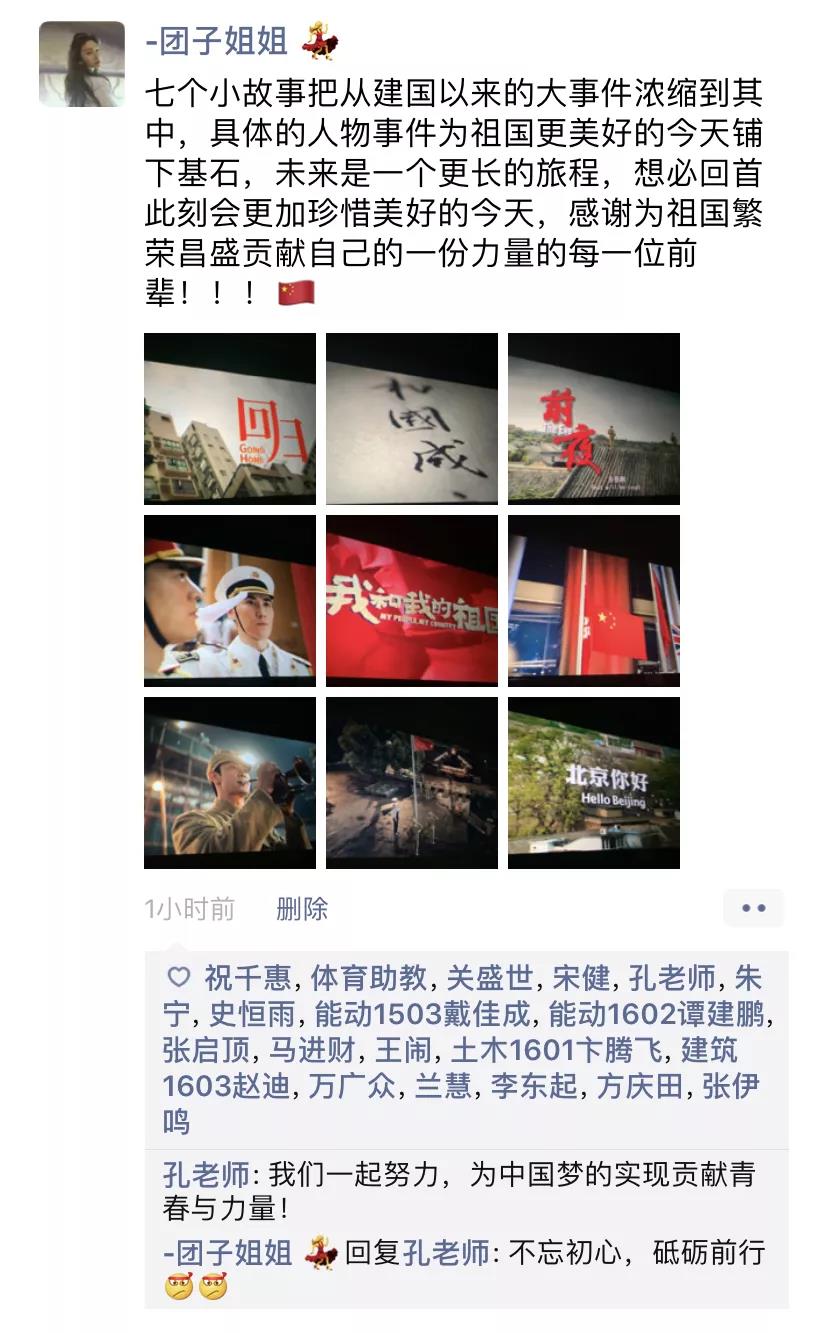Screen dimensions: 828x1333
Task: Open the 回归 movie photo
Action: [x=230, y=418]
